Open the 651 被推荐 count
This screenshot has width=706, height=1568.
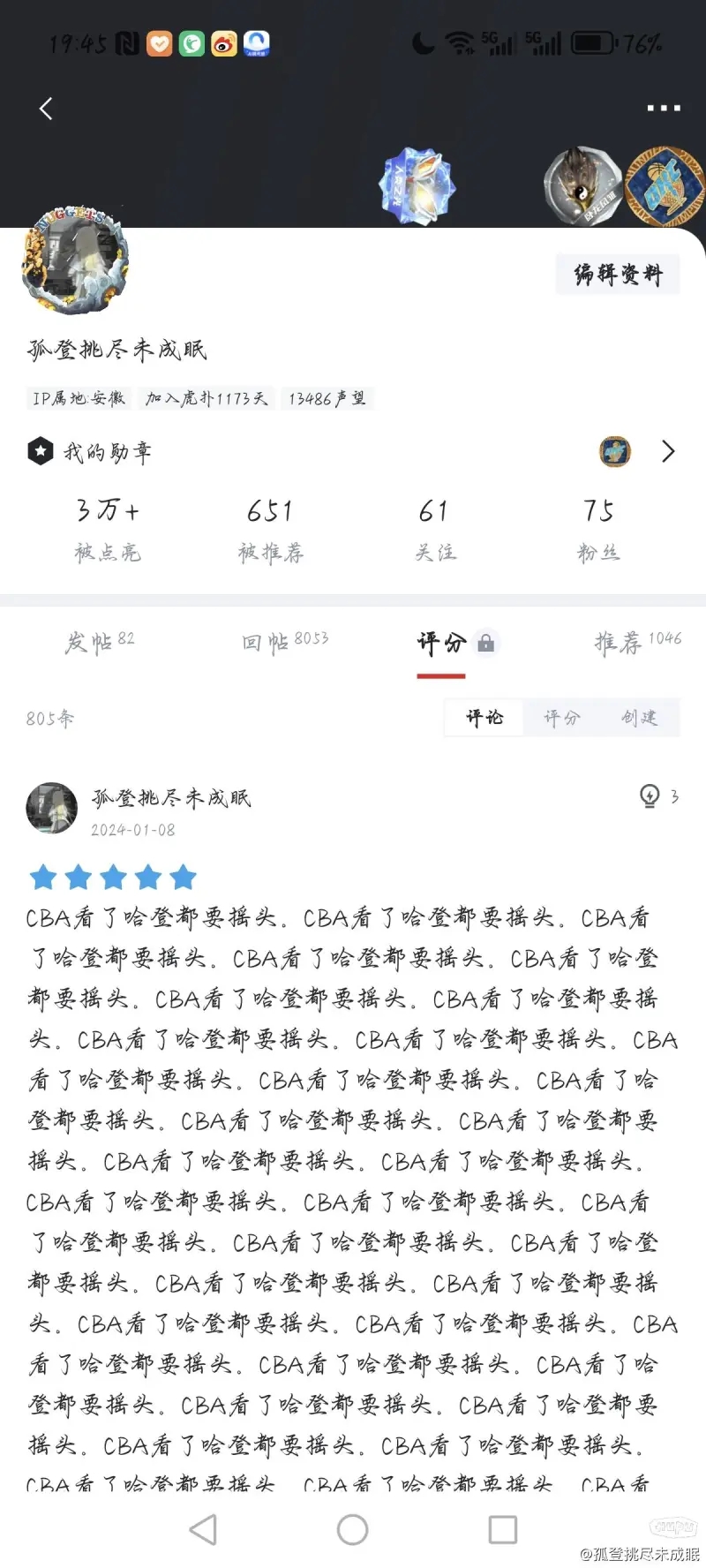tap(270, 529)
